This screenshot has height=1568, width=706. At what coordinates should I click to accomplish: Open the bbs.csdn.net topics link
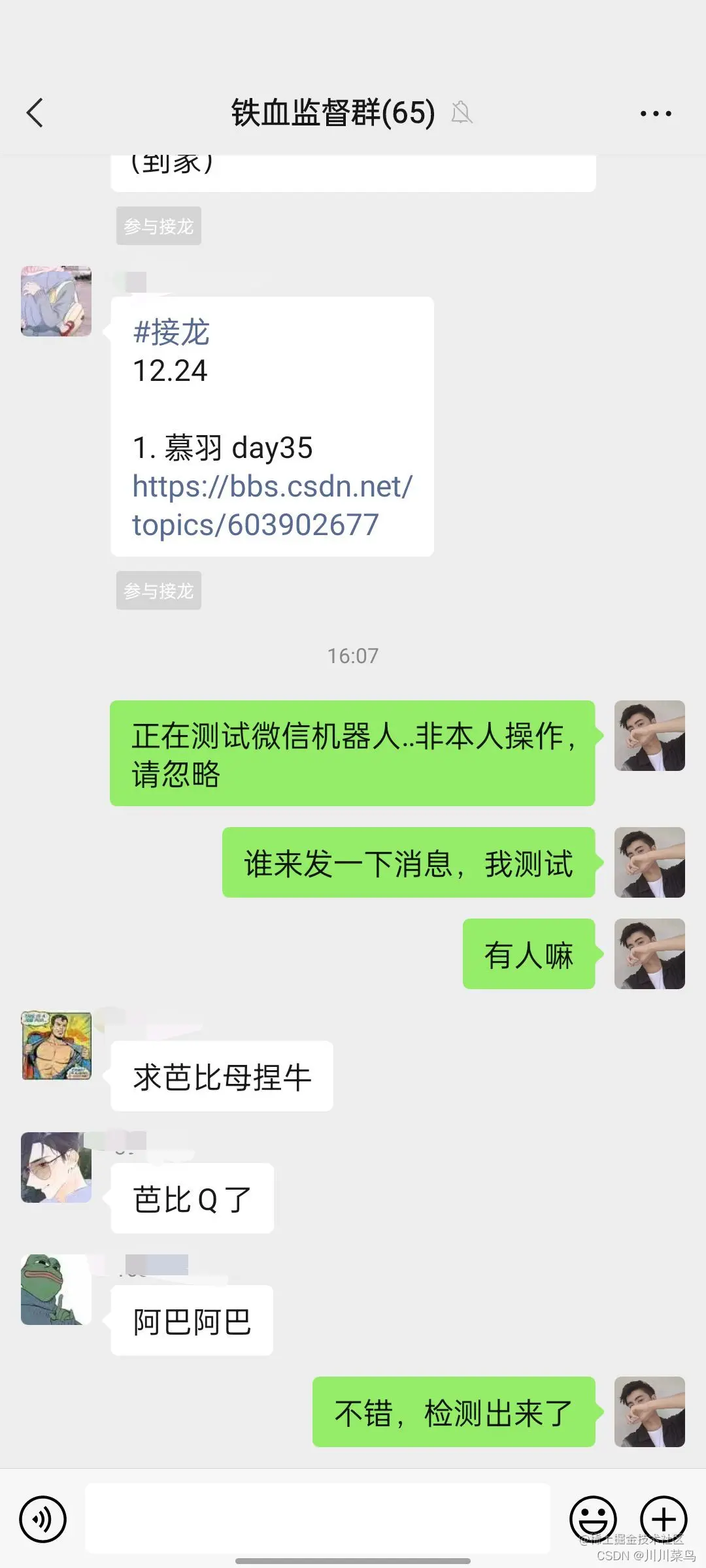tap(272, 505)
